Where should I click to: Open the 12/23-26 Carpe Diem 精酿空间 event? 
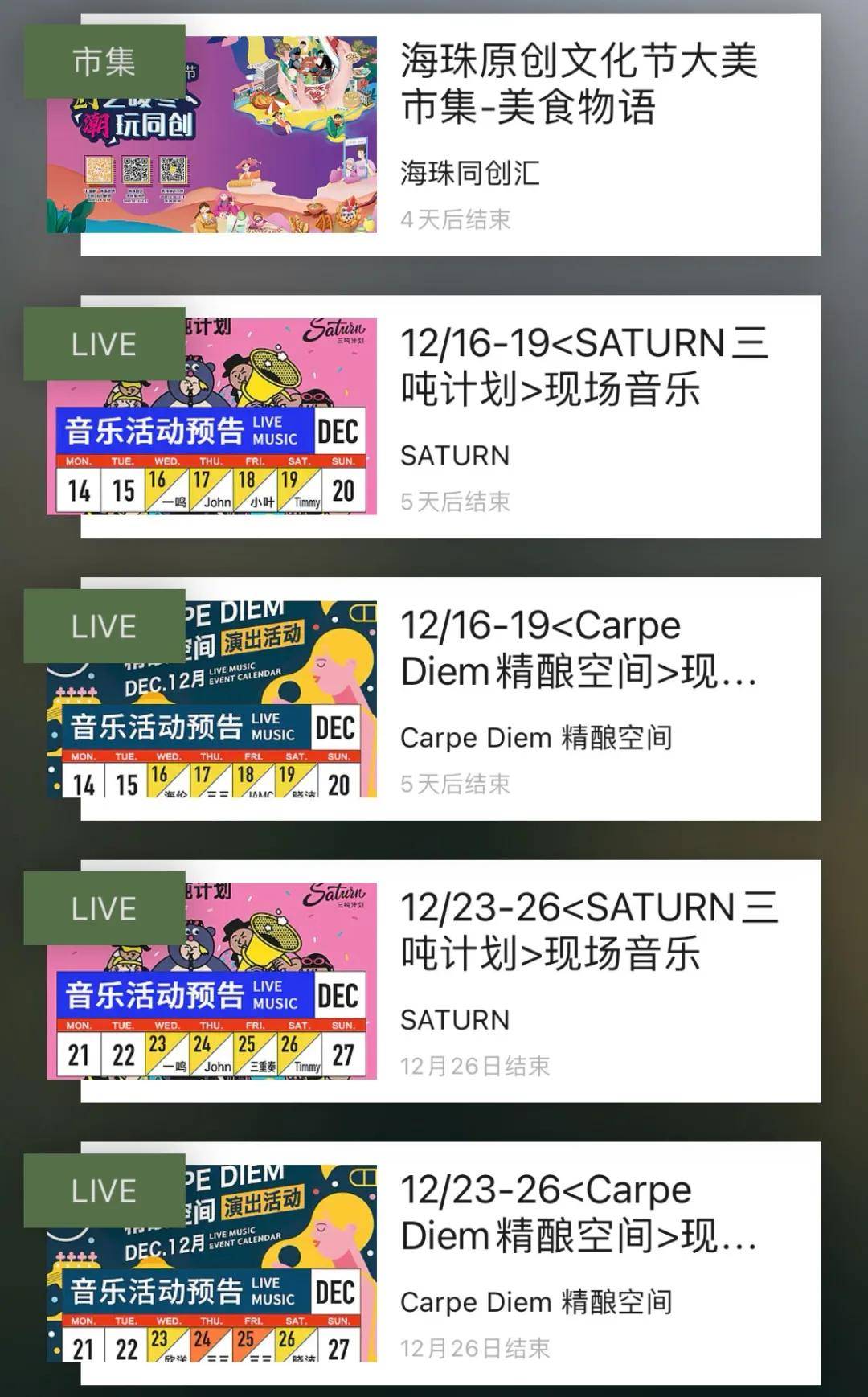point(450,1263)
